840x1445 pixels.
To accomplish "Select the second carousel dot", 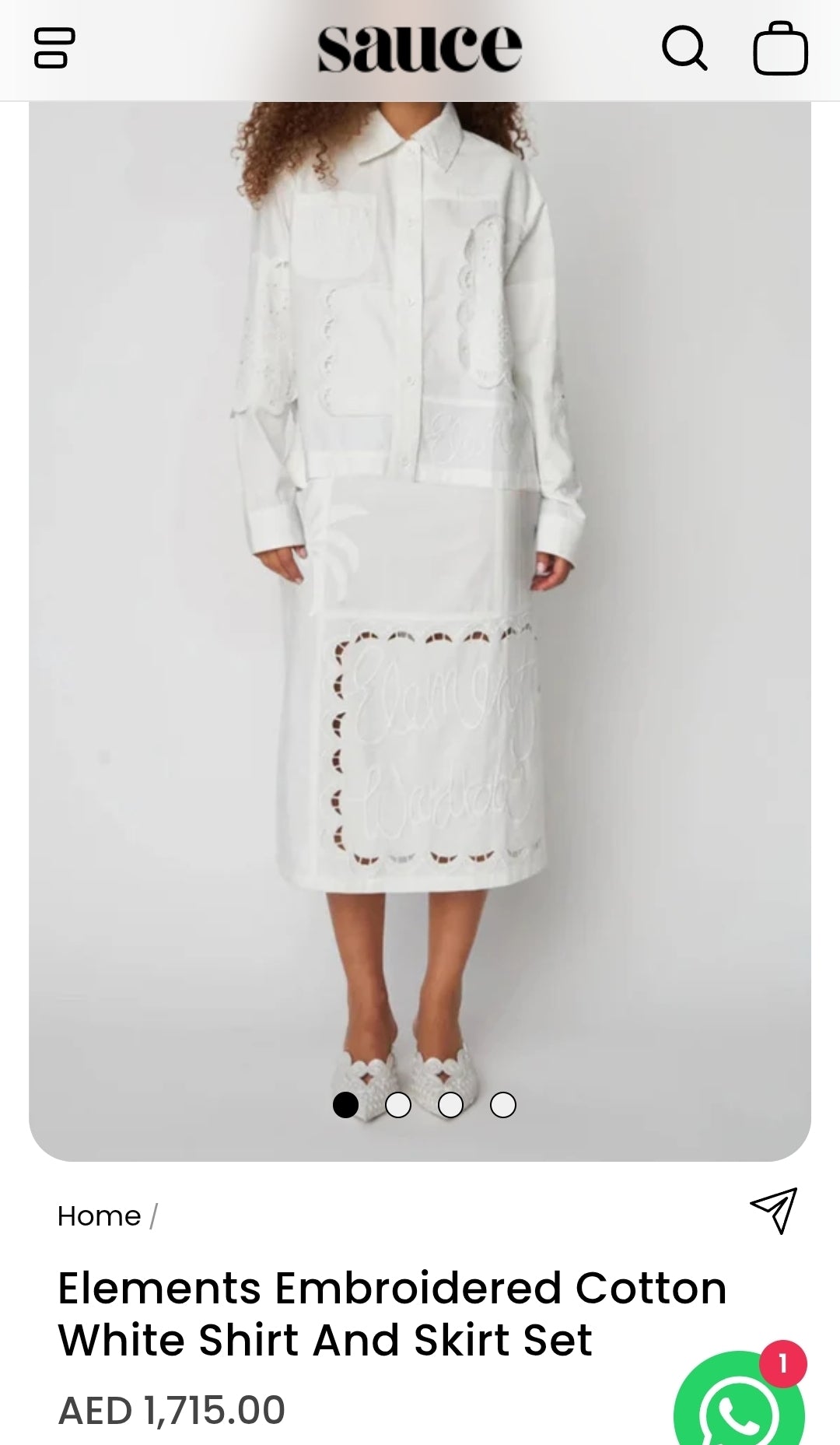I will (x=398, y=1105).
